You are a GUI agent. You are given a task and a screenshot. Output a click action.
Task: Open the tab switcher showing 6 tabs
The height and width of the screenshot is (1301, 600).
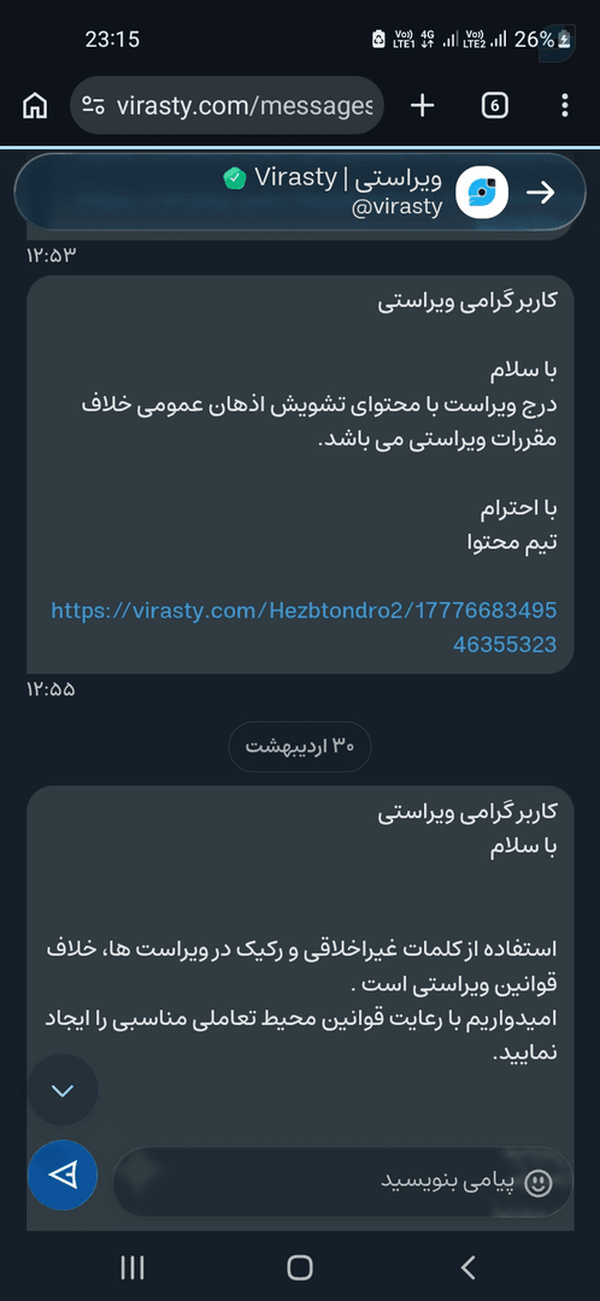tap(495, 105)
